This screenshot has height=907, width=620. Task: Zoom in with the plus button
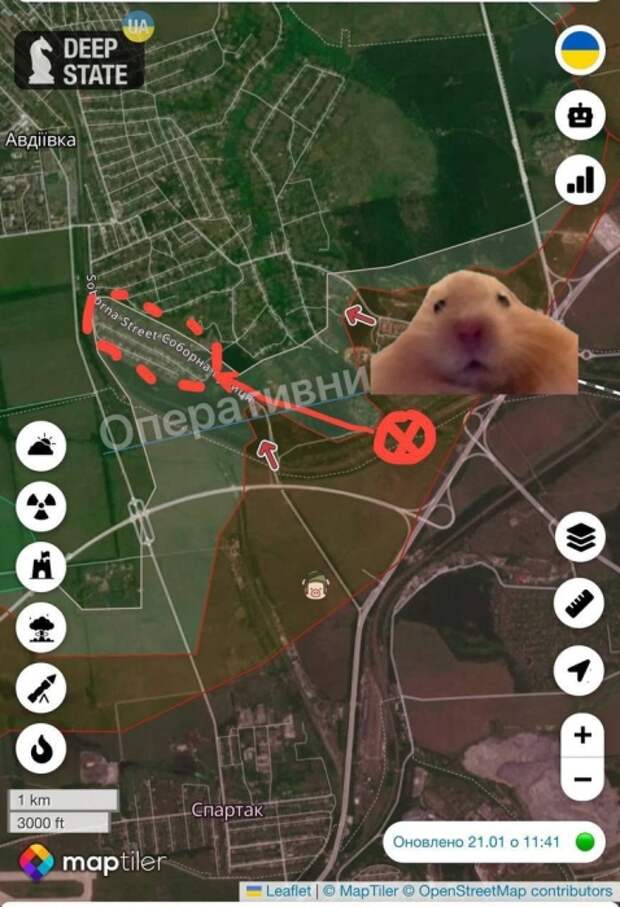click(582, 736)
